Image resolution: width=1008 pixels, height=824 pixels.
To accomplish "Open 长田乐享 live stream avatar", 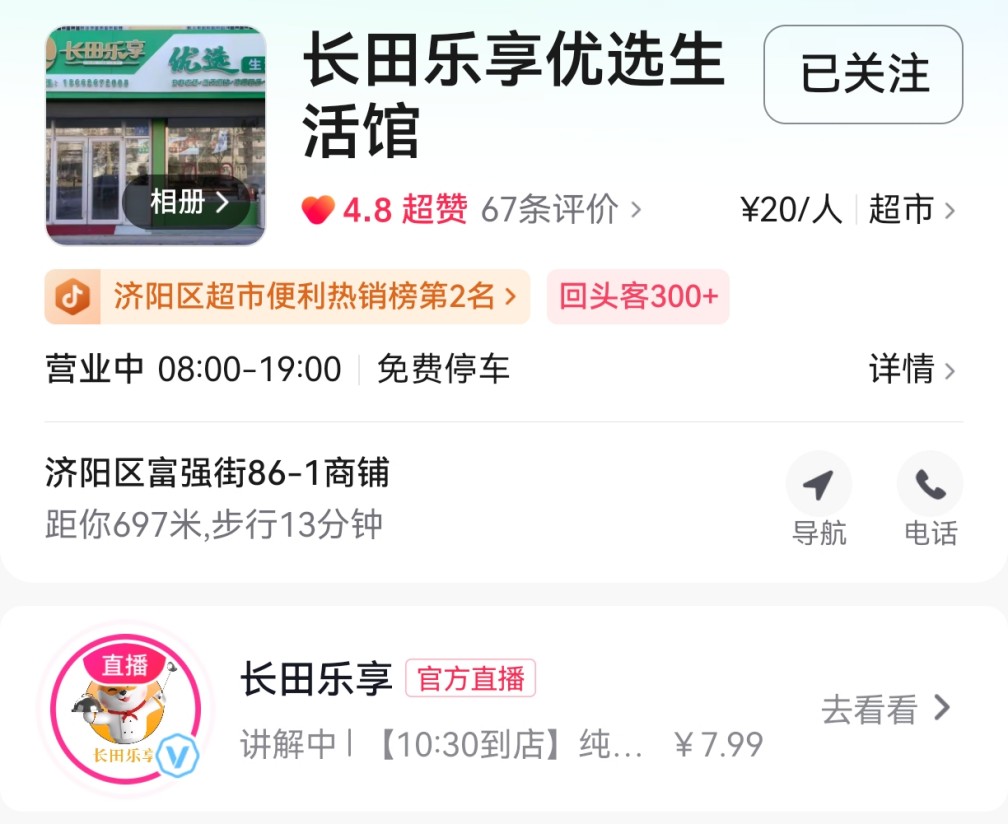I will (x=126, y=709).
